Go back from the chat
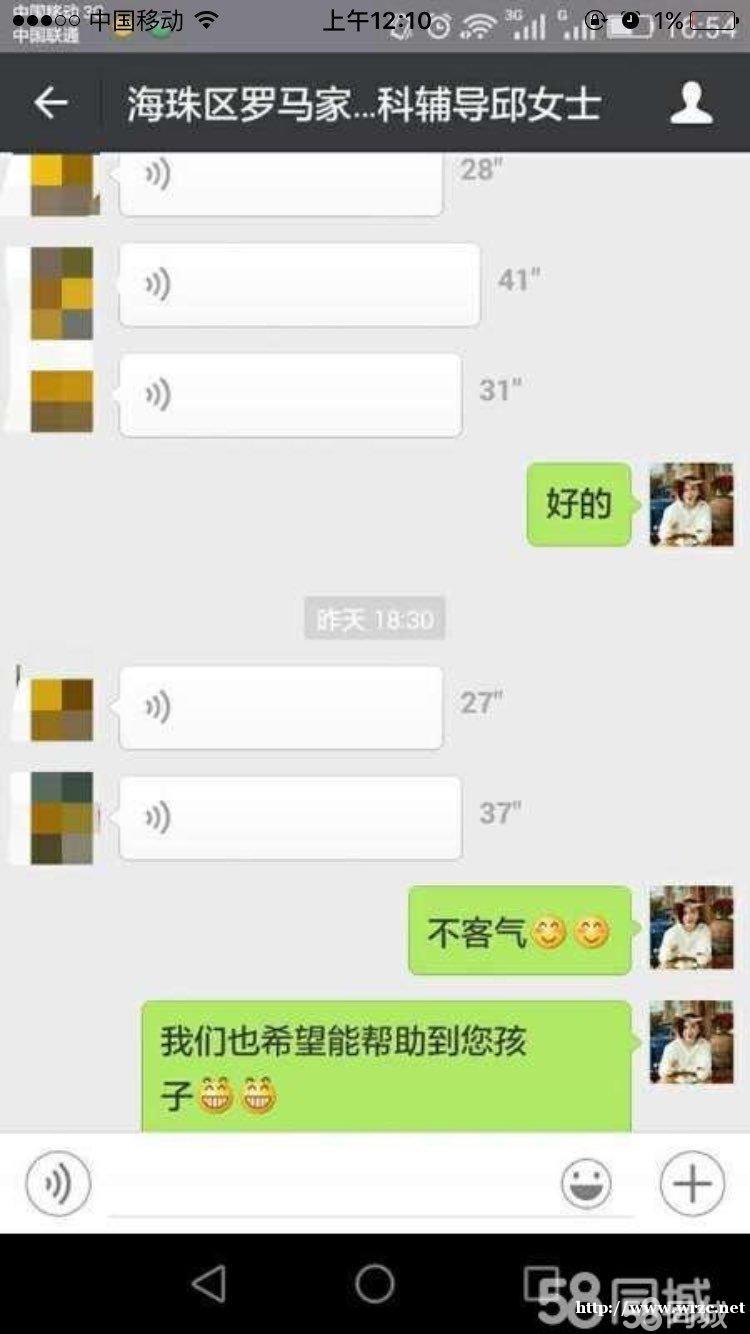Image resolution: width=750 pixels, height=1334 pixels. coord(50,103)
